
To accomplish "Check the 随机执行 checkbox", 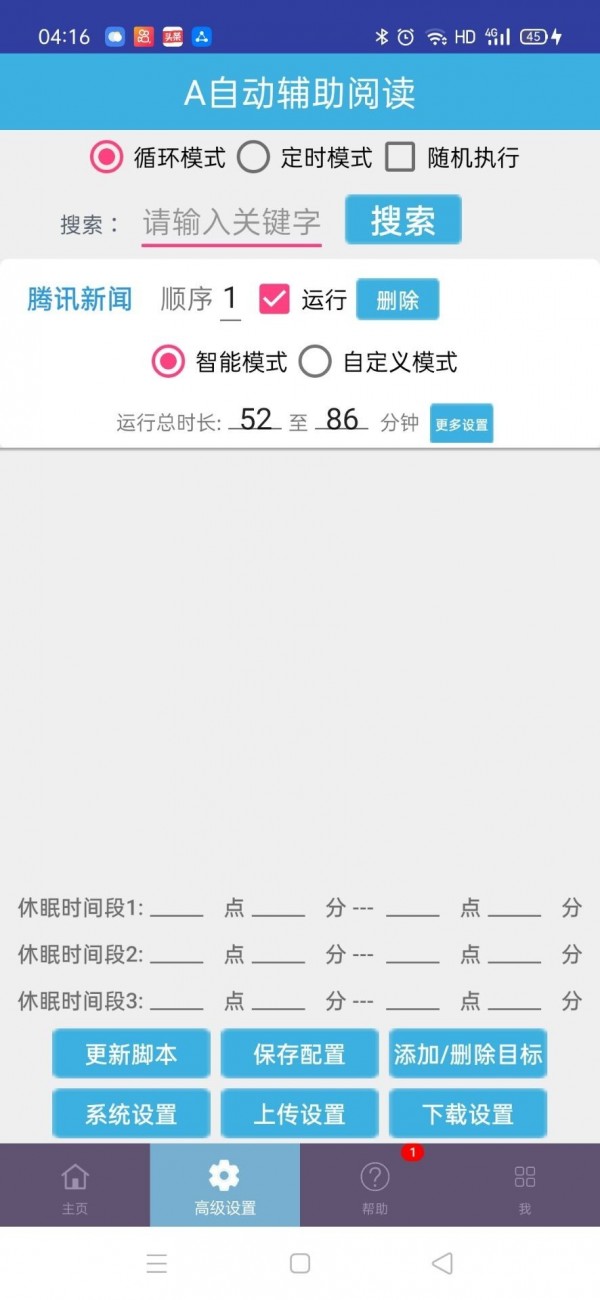I will [x=400, y=157].
